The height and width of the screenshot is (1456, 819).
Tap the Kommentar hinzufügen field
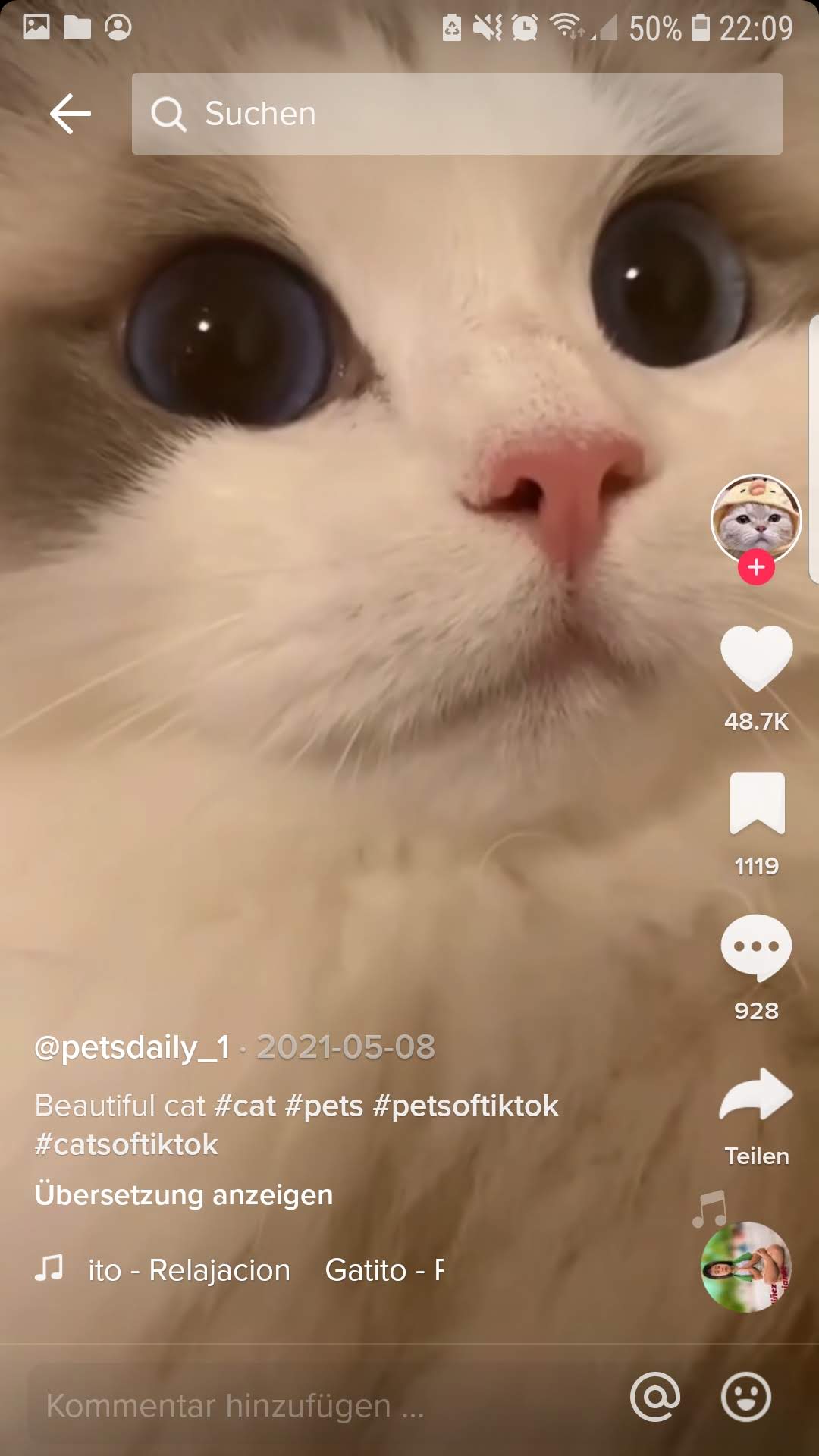(x=318, y=1406)
